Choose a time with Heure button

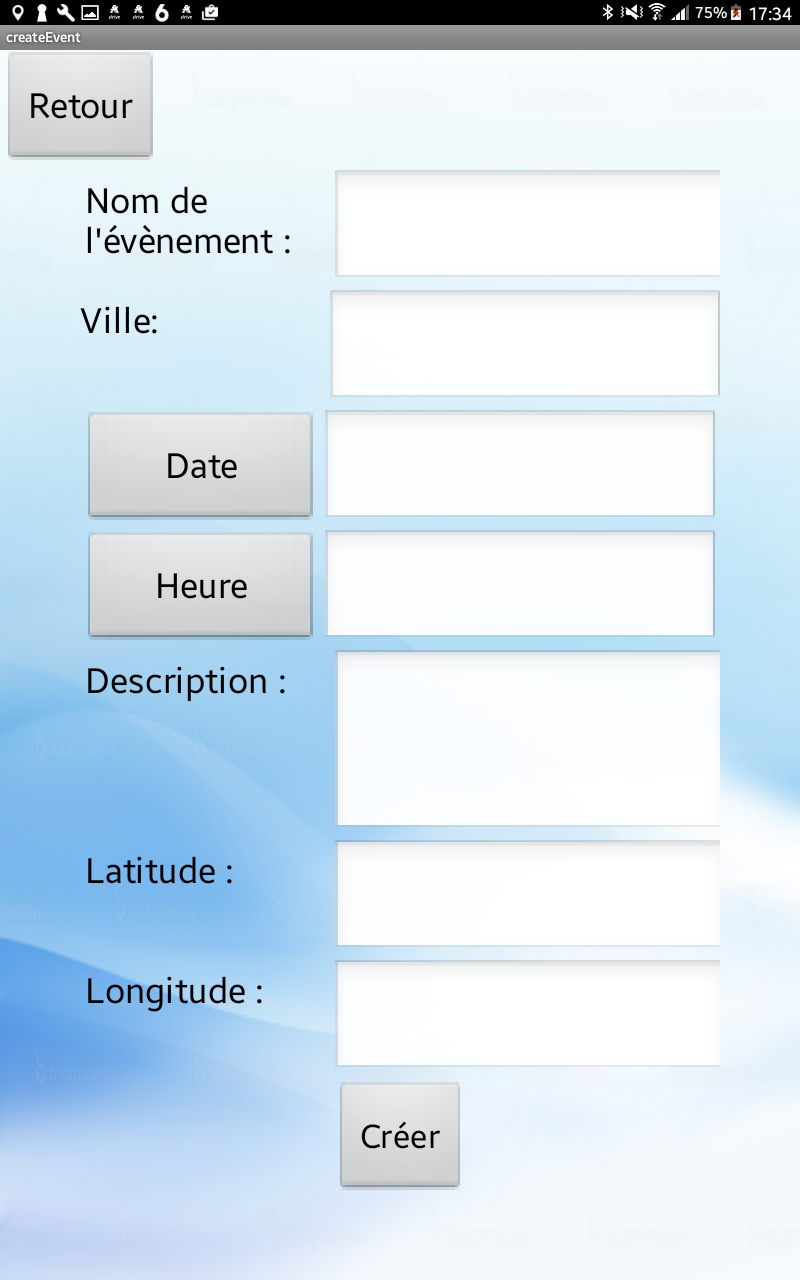(200, 585)
